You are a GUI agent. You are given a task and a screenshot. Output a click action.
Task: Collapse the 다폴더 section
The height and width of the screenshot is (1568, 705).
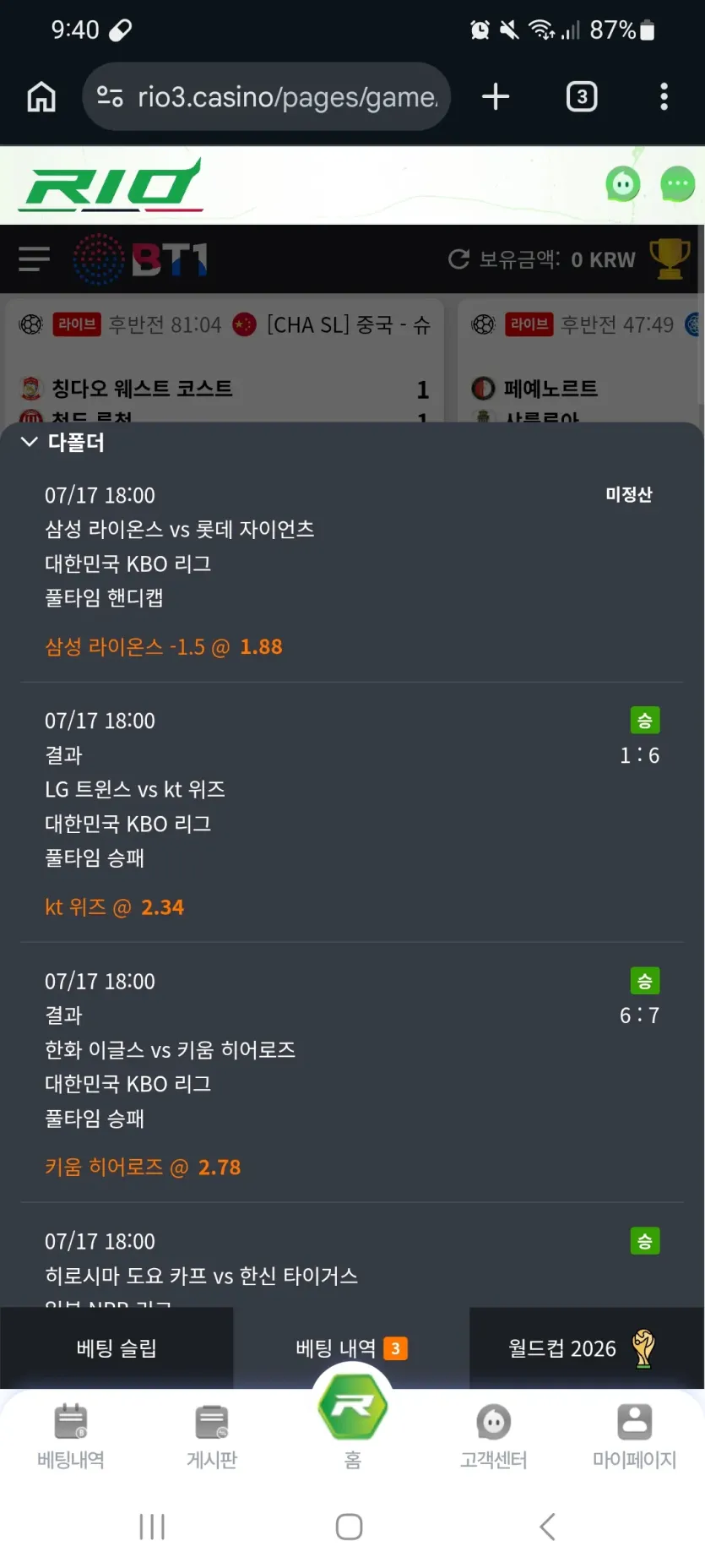click(x=62, y=442)
